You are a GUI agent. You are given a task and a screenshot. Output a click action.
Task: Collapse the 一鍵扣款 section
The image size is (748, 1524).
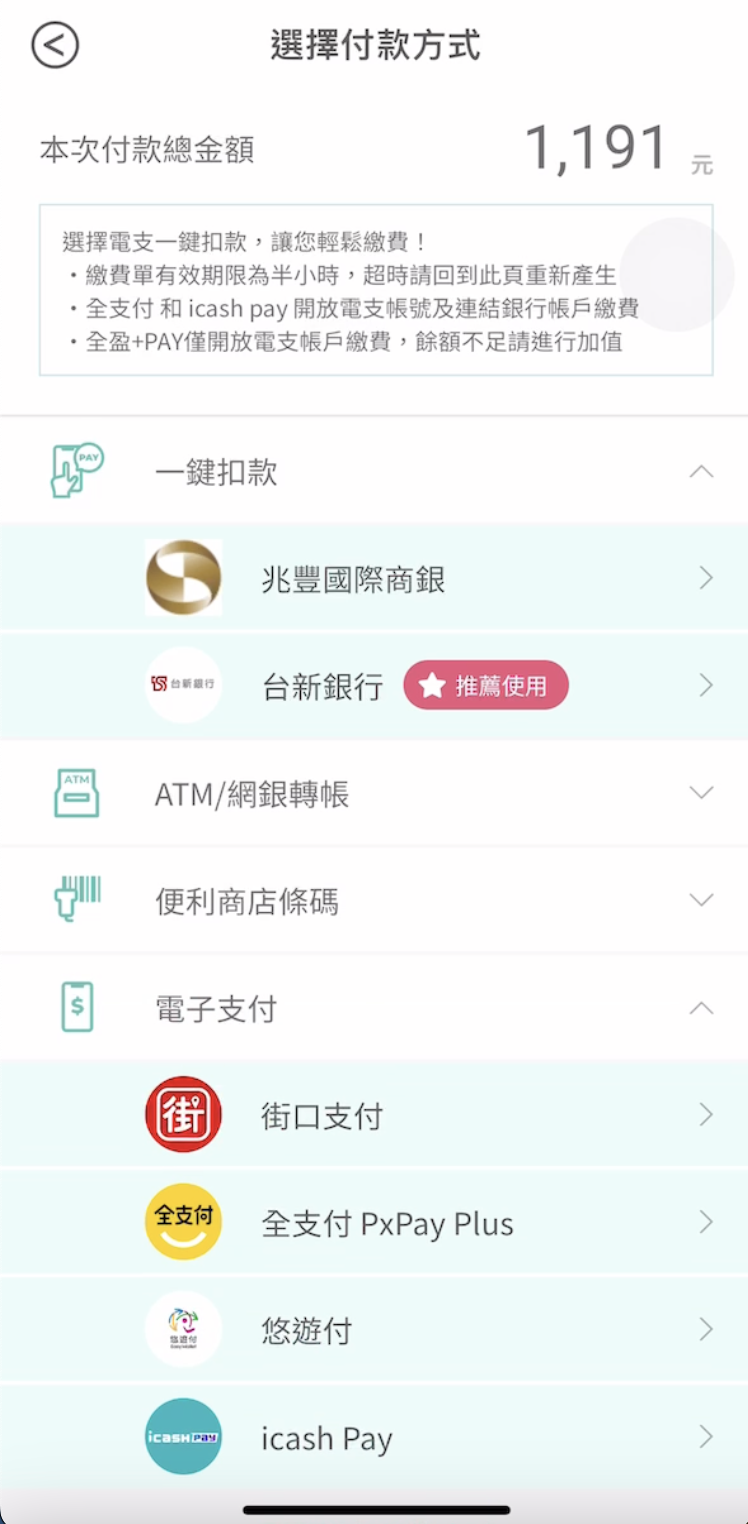[374, 471]
